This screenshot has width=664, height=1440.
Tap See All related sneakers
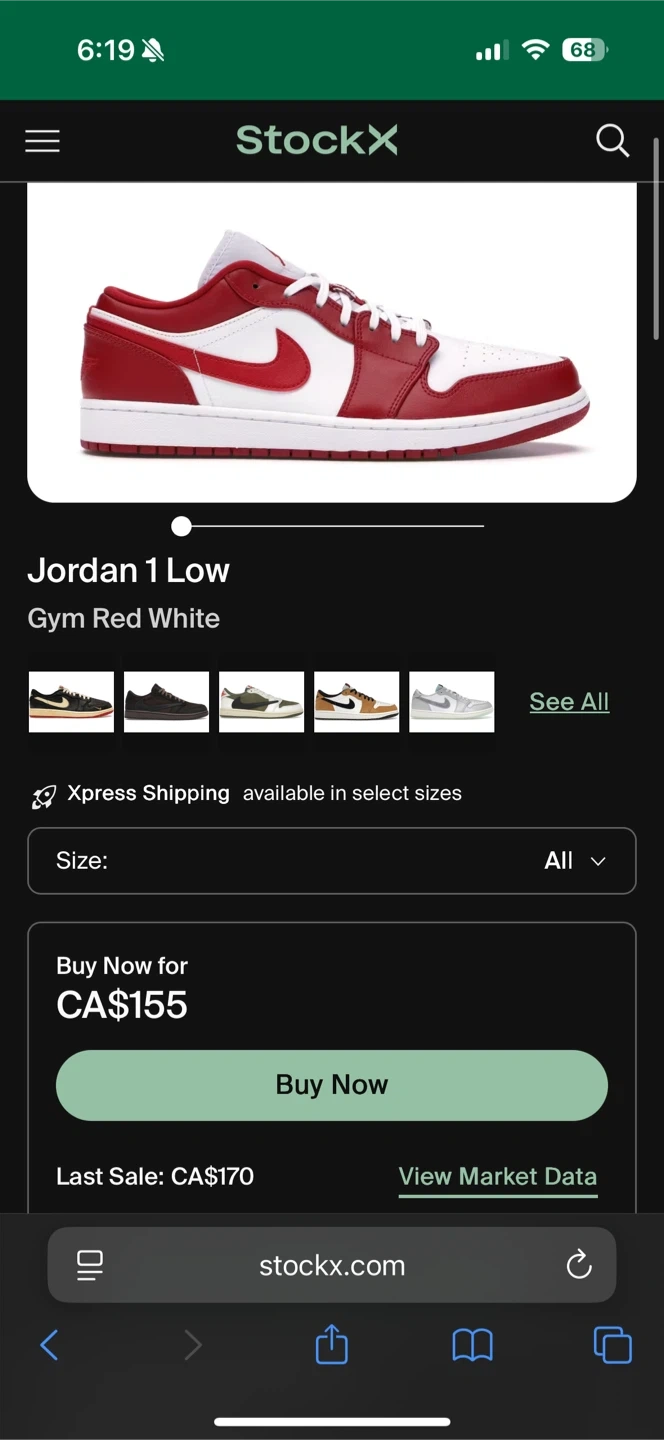[x=569, y=702]
